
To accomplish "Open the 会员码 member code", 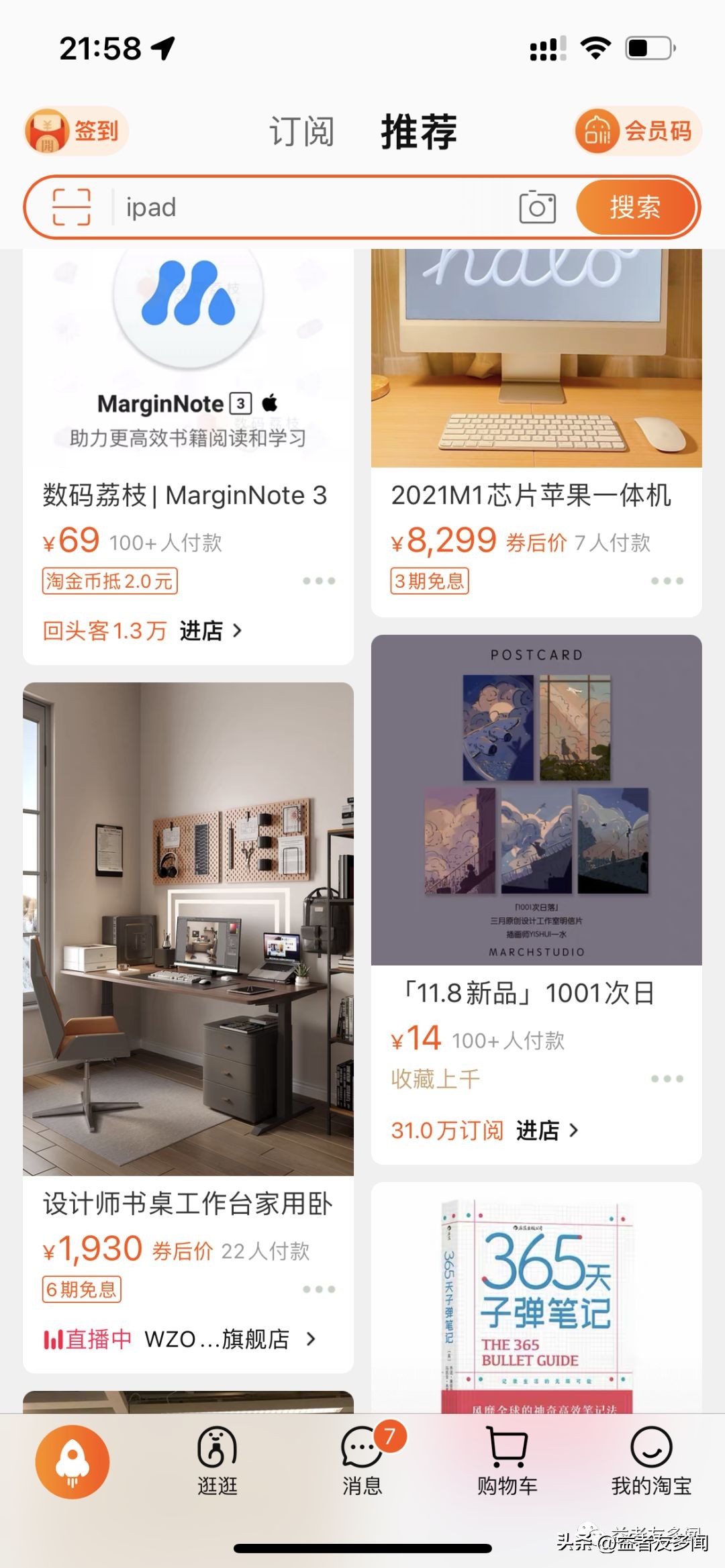I will click(x=636, y=131).
